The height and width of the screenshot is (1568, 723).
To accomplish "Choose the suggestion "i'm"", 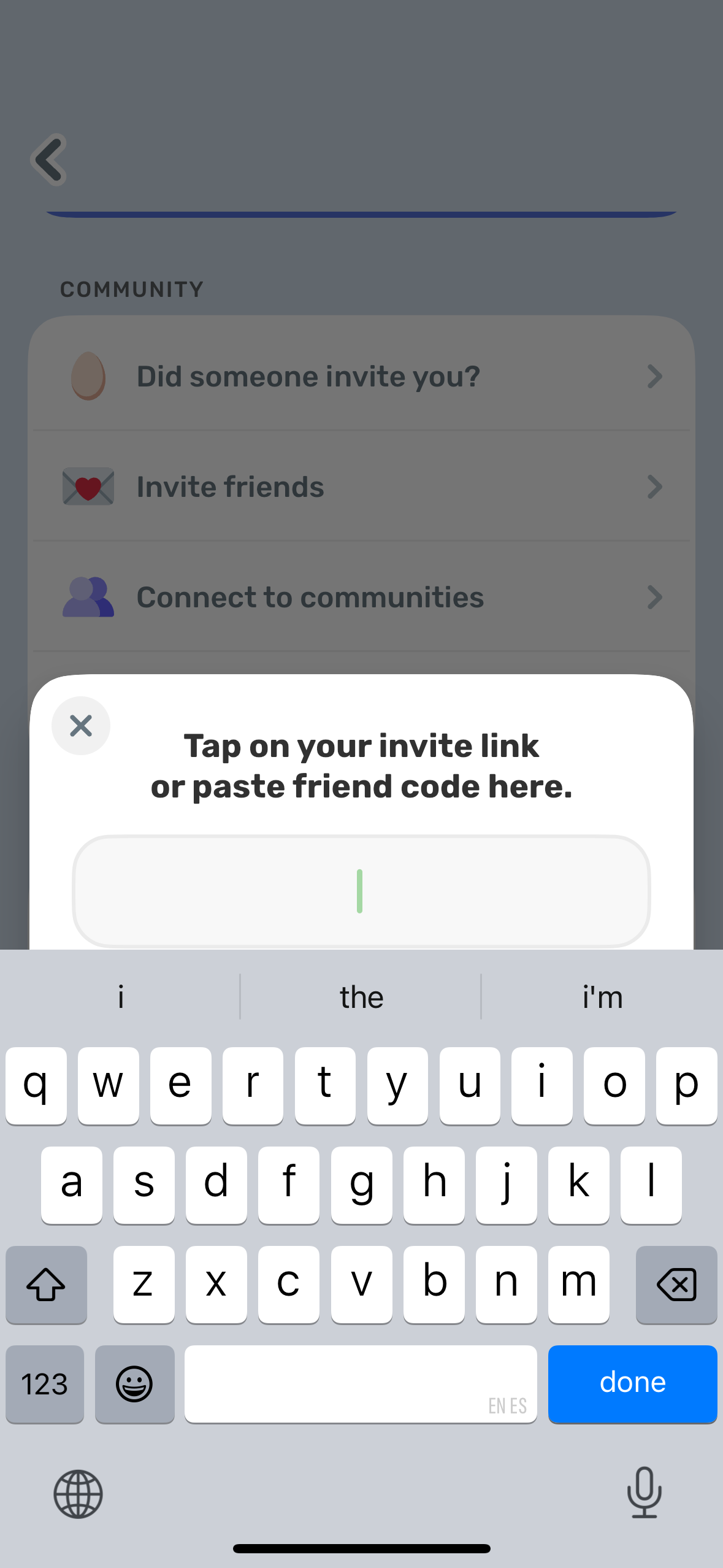I will coord(602,997).
